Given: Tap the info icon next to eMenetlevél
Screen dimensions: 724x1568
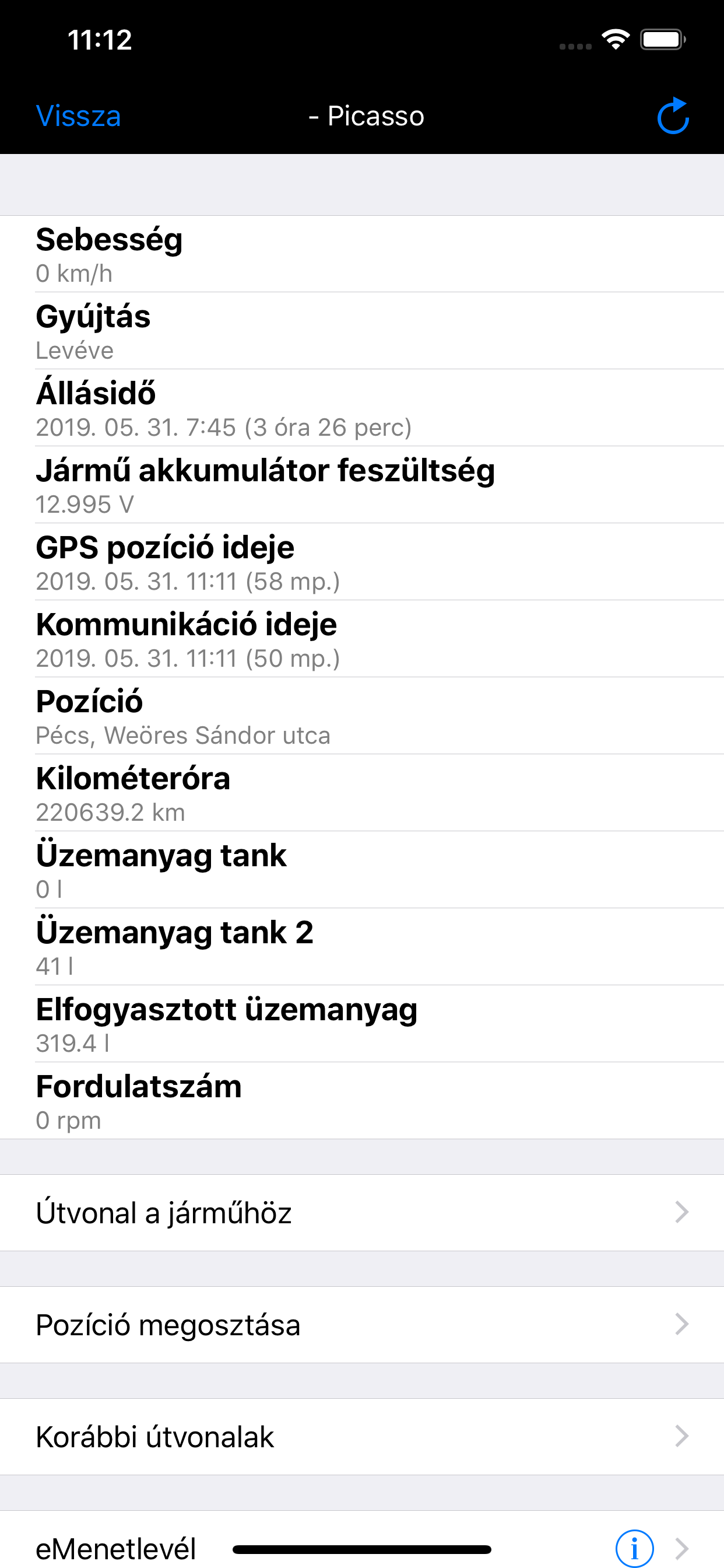Looking at the screenshot, I should point(635,1550).
